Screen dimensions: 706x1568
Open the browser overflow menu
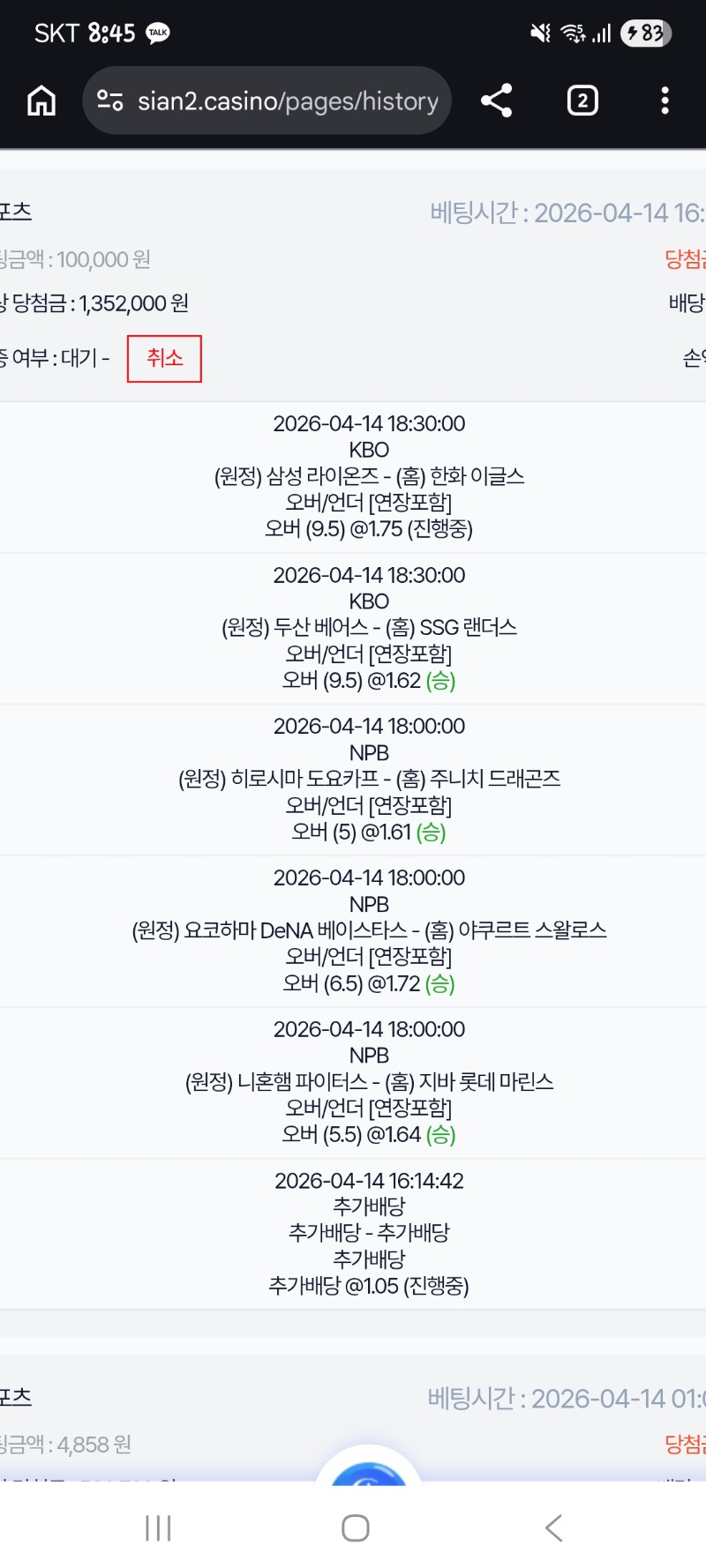(x=665, y=101)
